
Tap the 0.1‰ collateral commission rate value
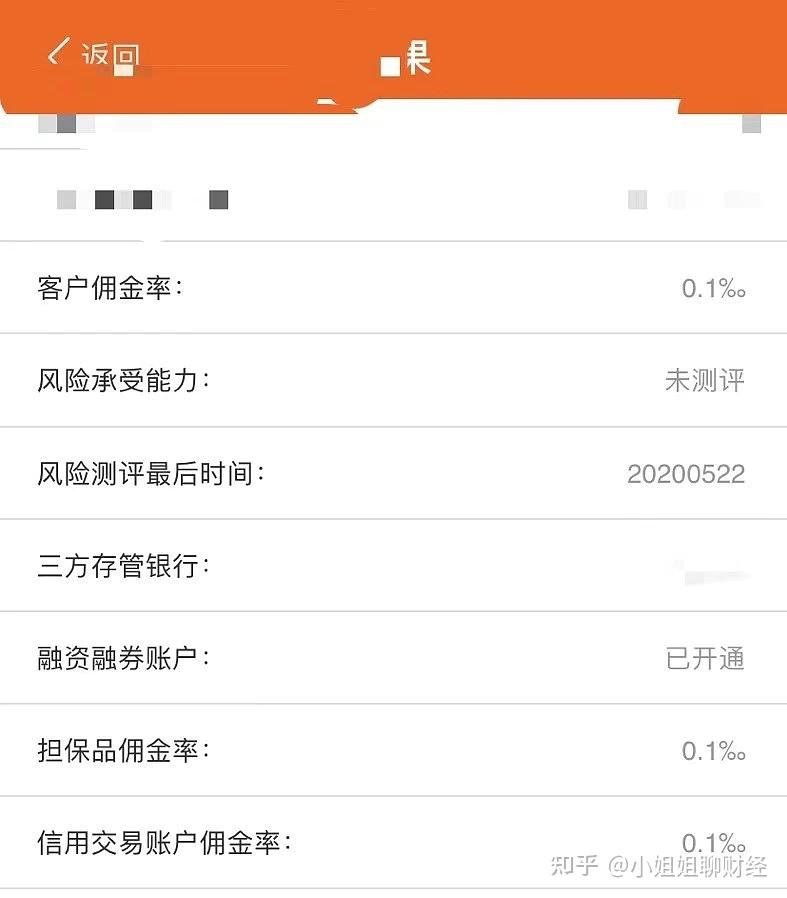point(715,752)
